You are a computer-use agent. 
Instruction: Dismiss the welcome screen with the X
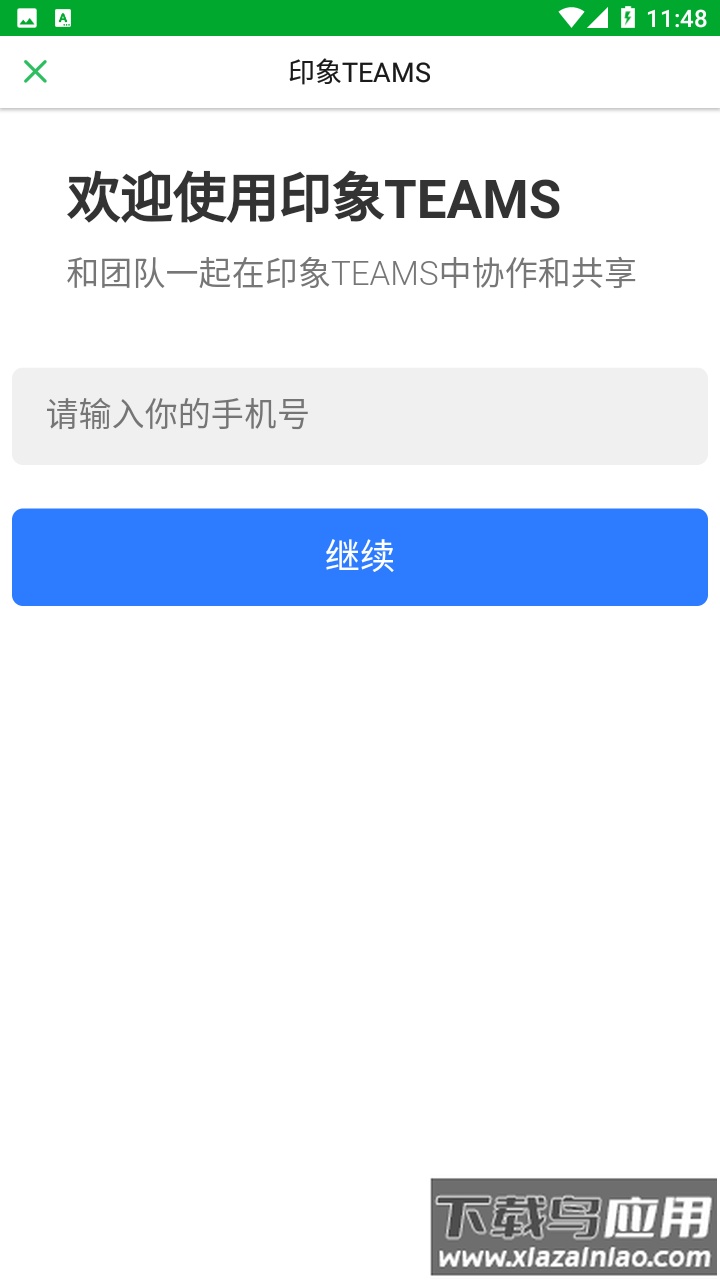(x=34, y=71)
